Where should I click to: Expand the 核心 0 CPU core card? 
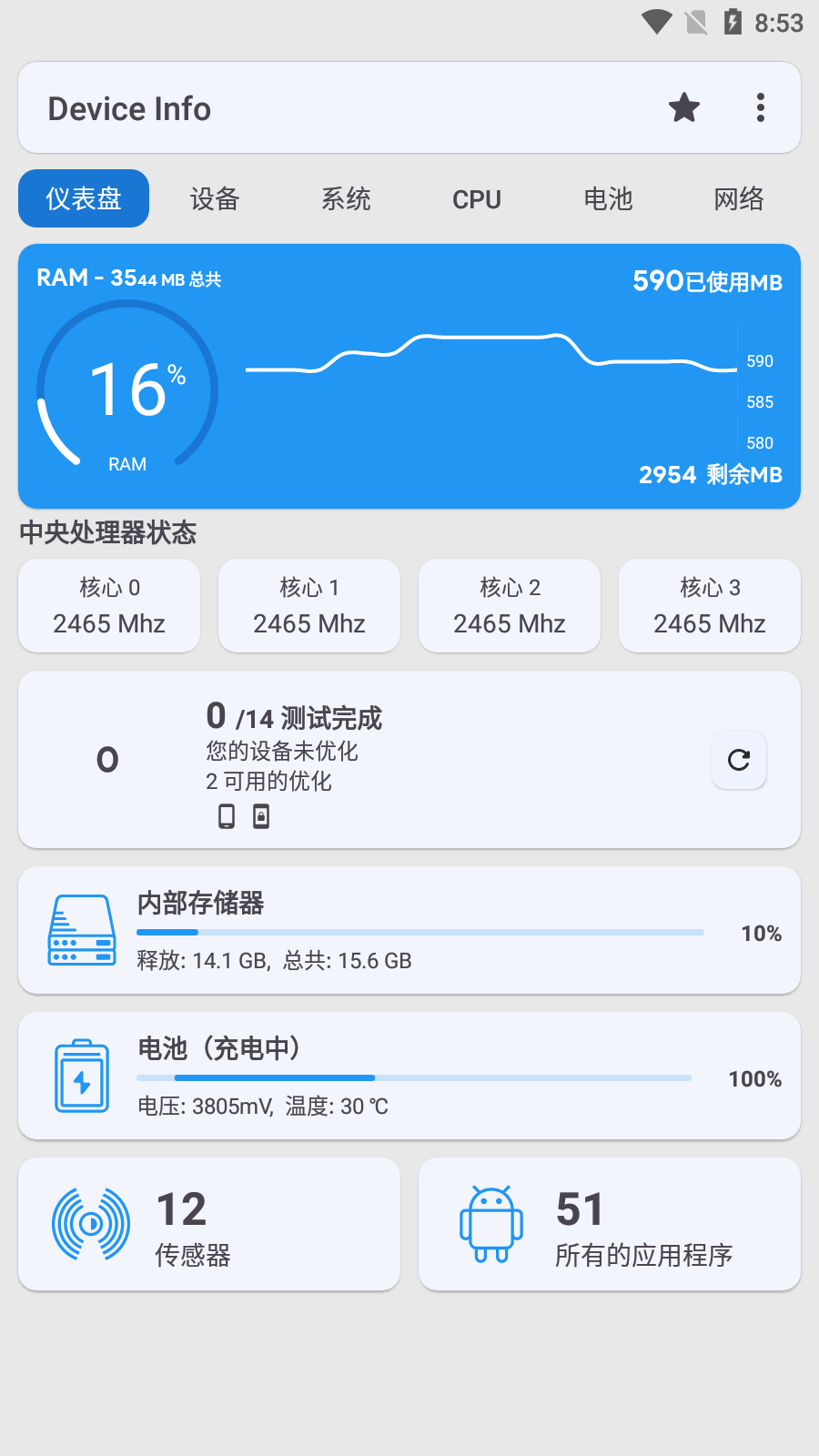108,605
